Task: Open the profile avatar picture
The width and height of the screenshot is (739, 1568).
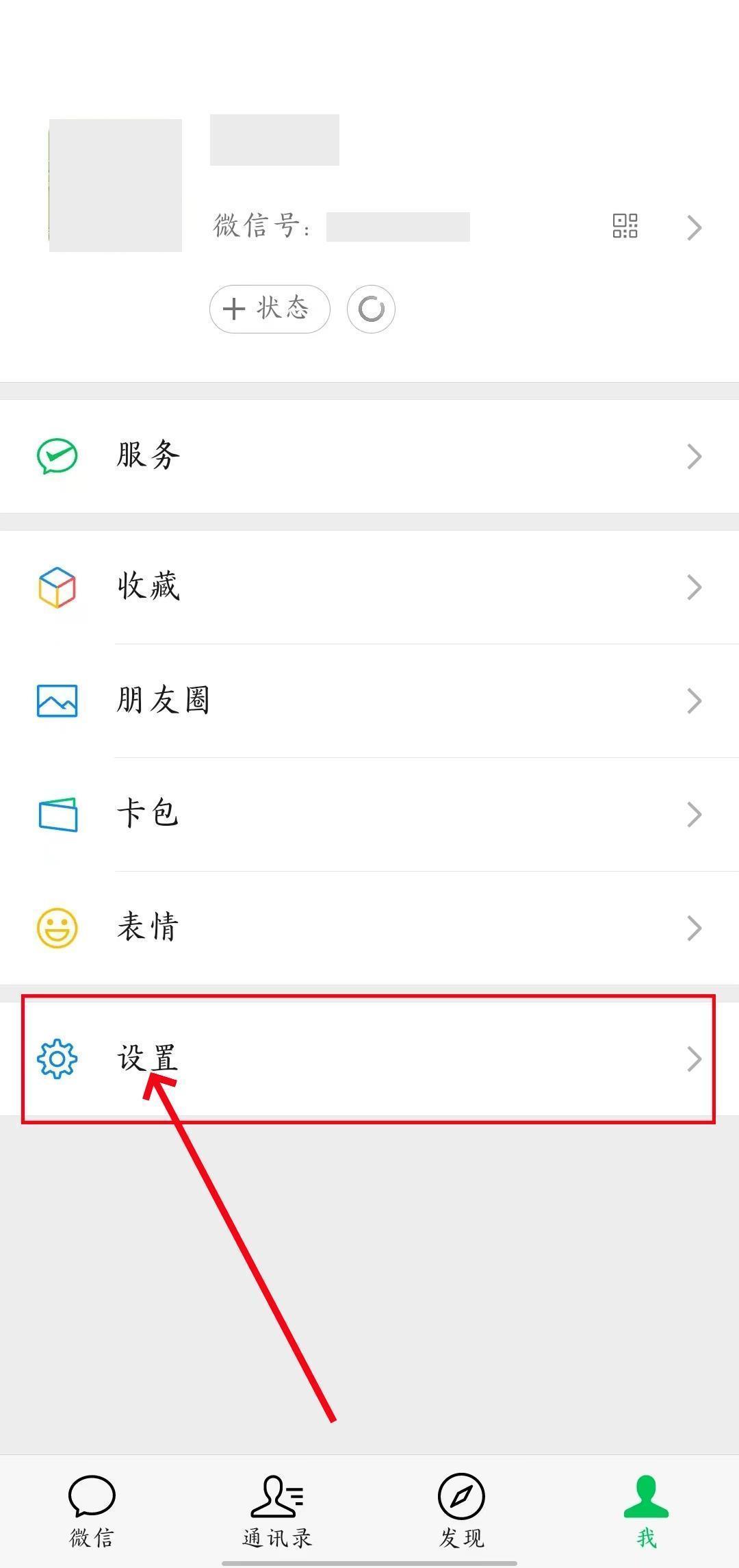Action: click(x=116, y=186)
